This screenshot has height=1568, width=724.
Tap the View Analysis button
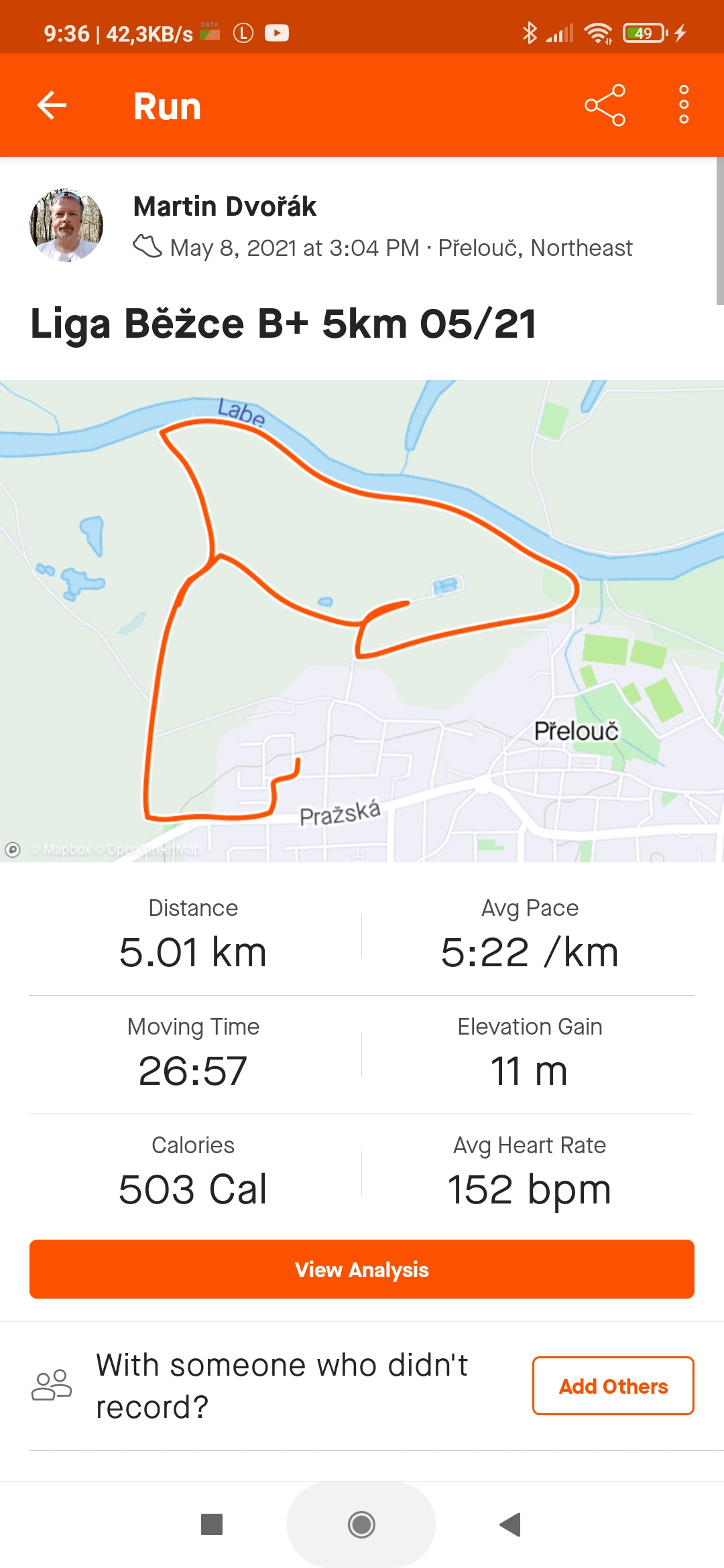click(x=362, y=1269)
